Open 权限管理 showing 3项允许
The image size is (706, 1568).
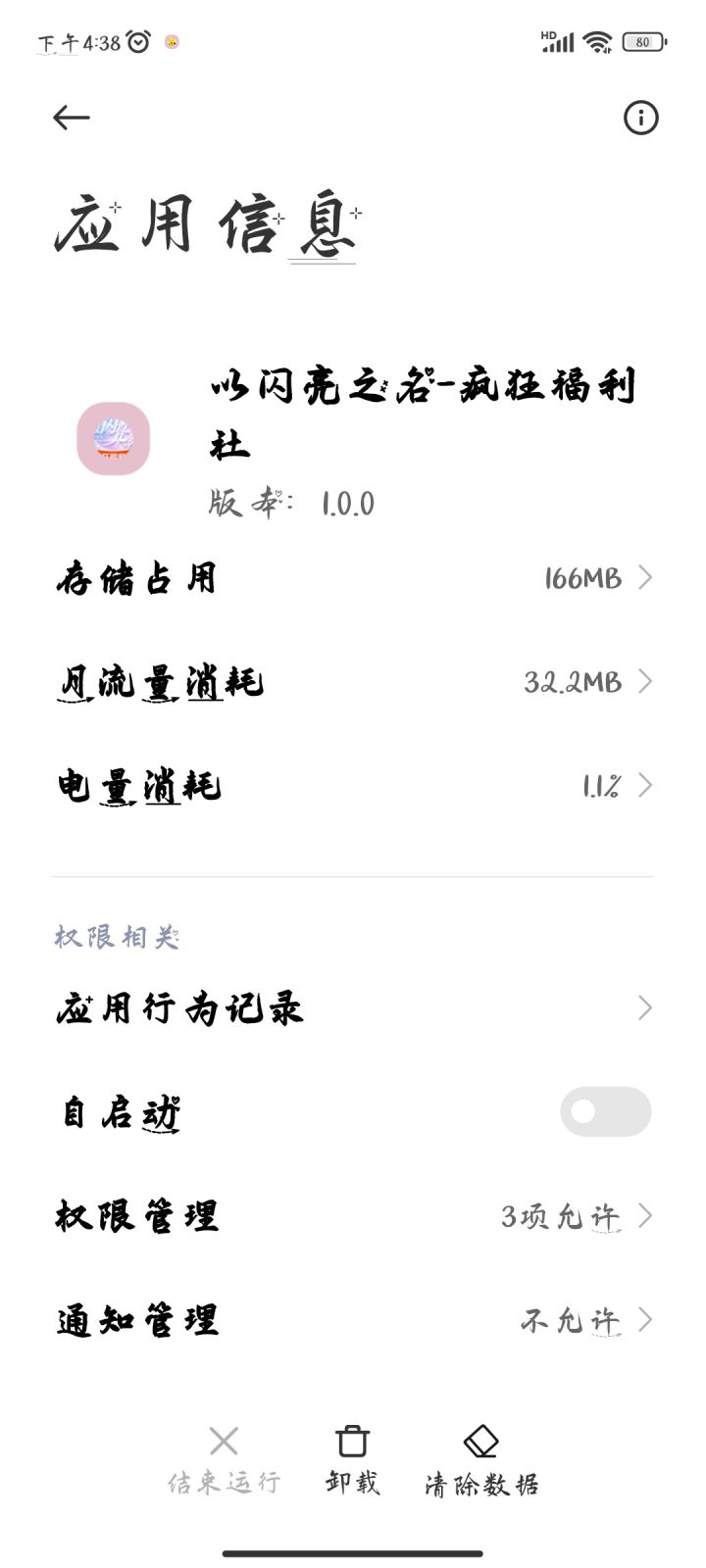click(x=353, y=1216)
